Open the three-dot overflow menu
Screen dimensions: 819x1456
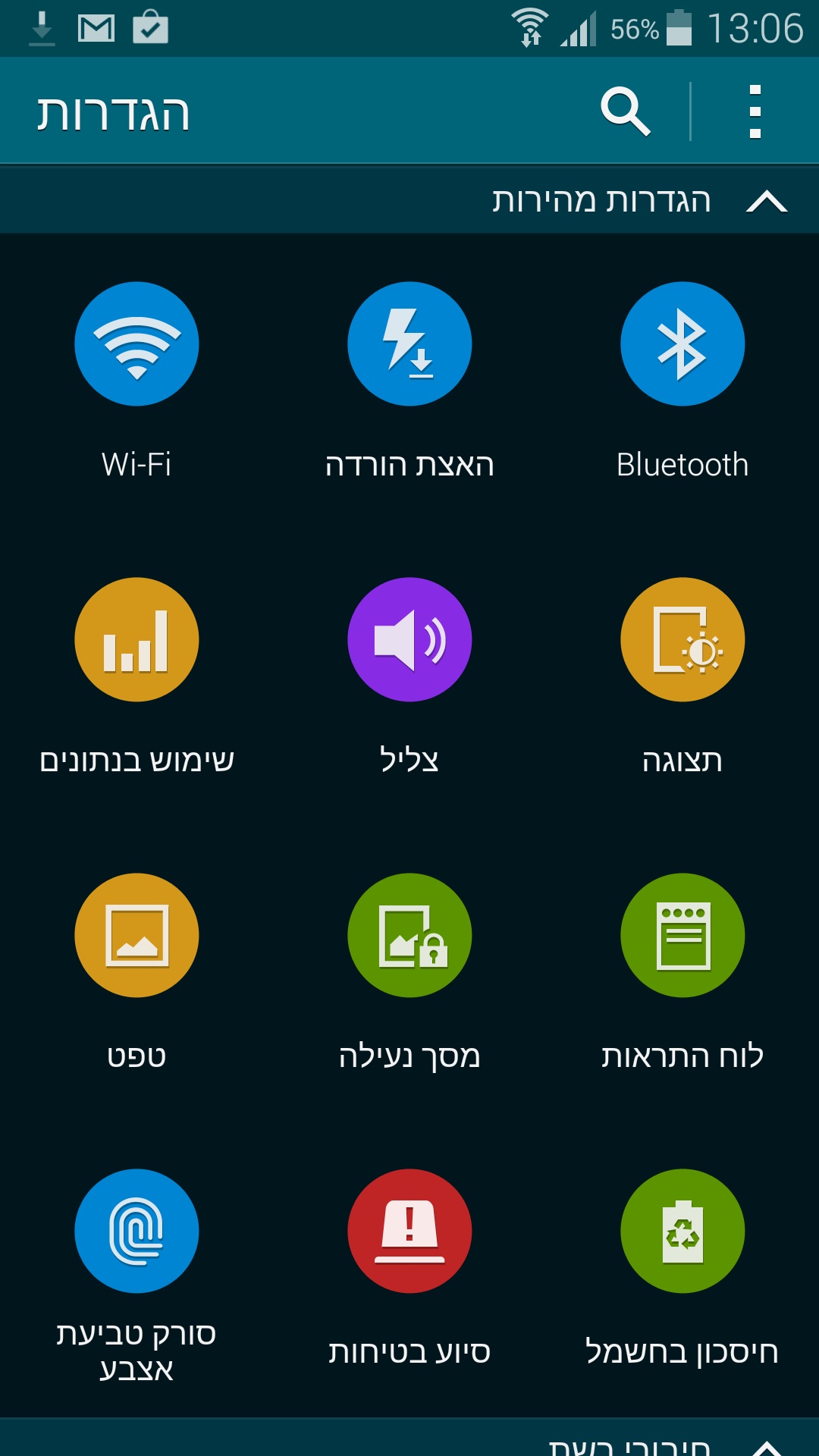click(x=755, y=112)
